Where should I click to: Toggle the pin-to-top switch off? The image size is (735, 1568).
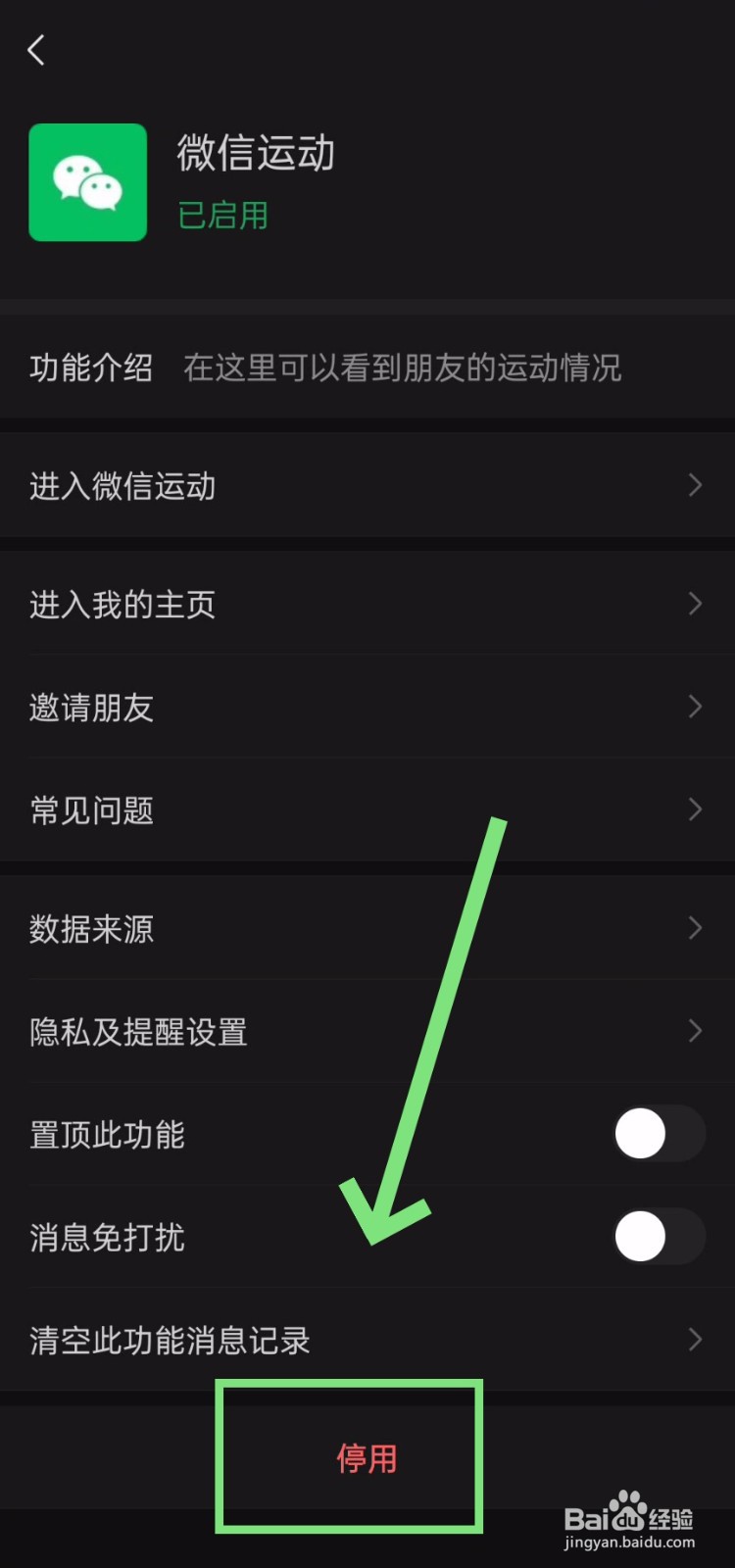coord(658,1133)
